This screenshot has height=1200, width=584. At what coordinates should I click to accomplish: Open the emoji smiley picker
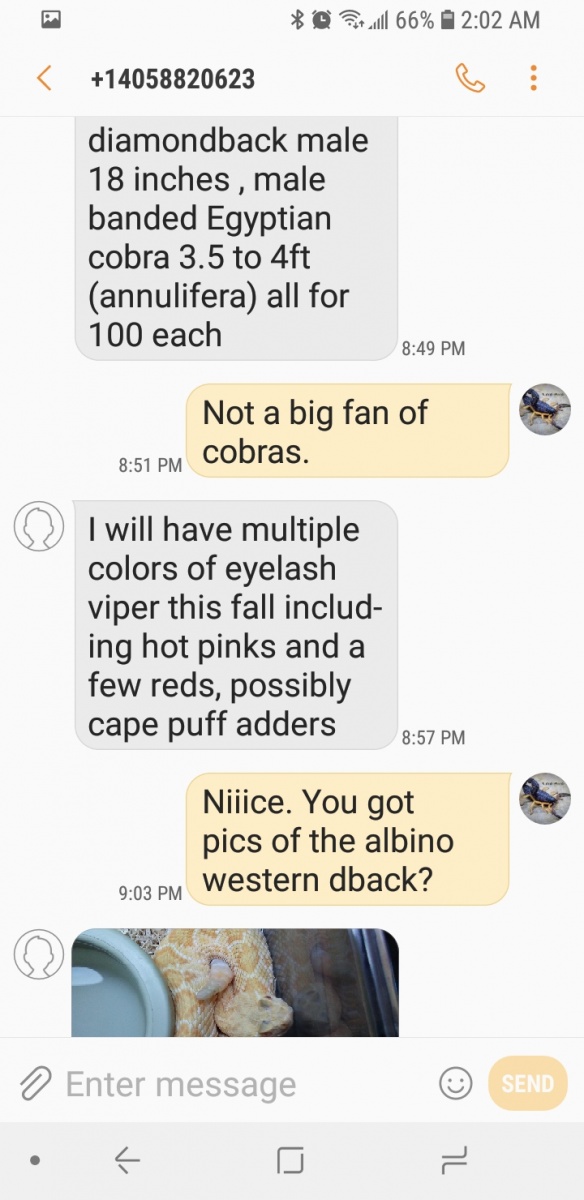click(x=456, y=1083)
